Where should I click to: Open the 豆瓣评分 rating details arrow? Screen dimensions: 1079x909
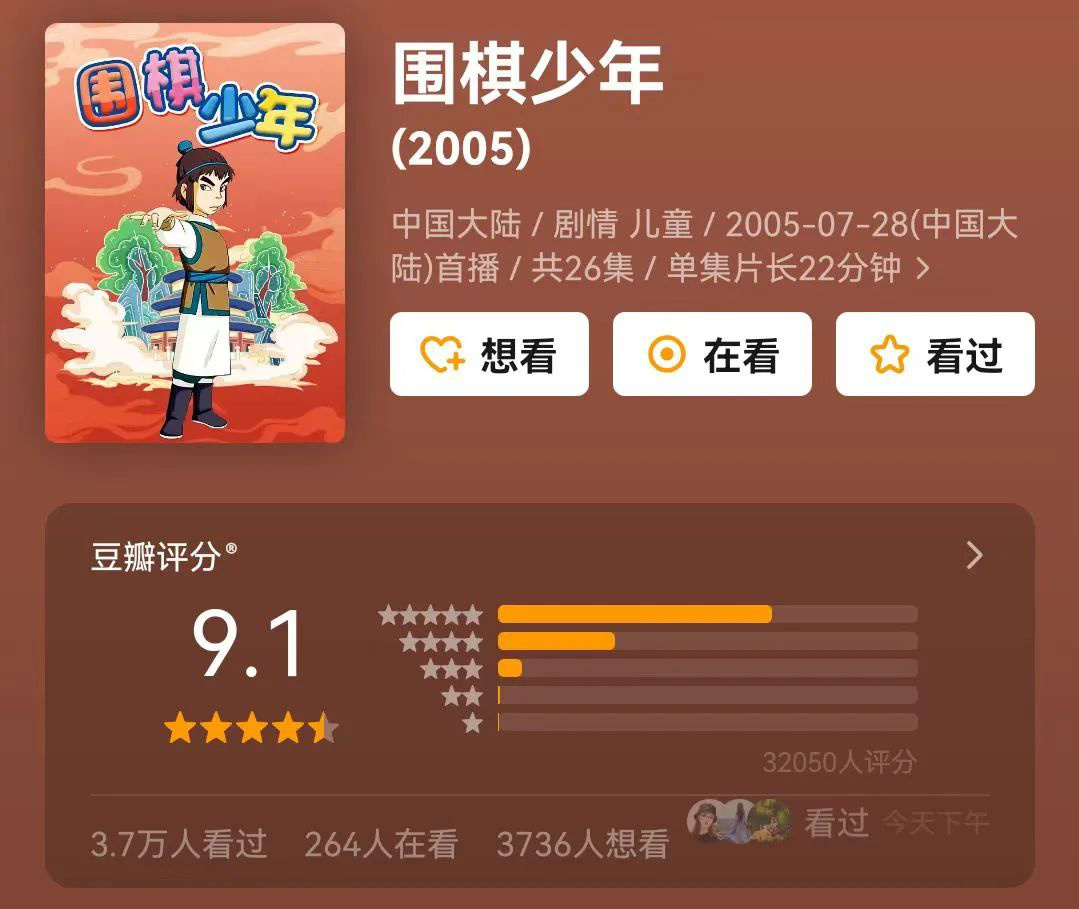click(x=975, y=556)
